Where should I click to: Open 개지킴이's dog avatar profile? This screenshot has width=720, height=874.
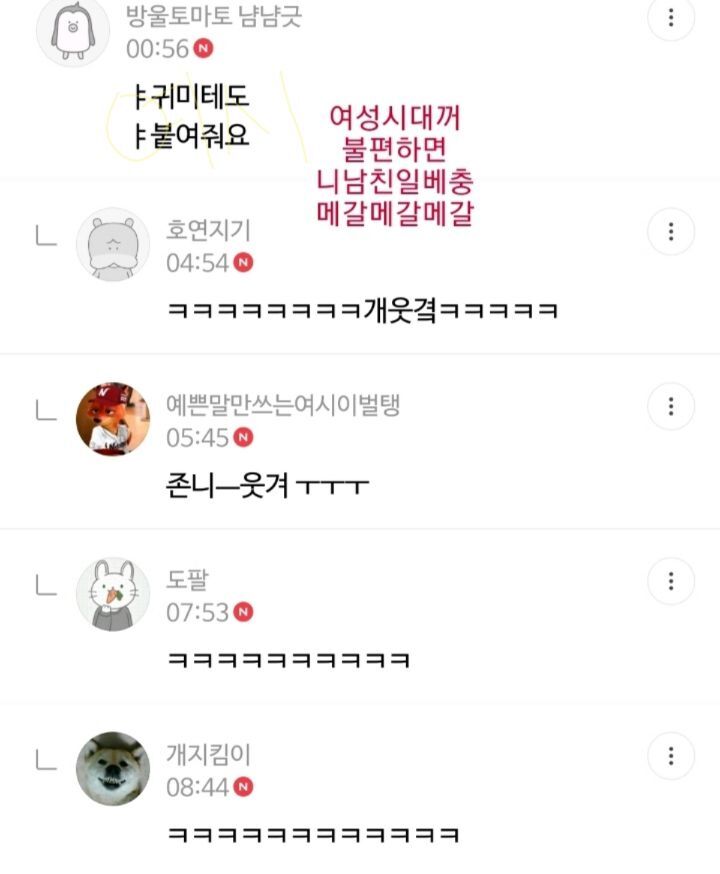point(113,769)
